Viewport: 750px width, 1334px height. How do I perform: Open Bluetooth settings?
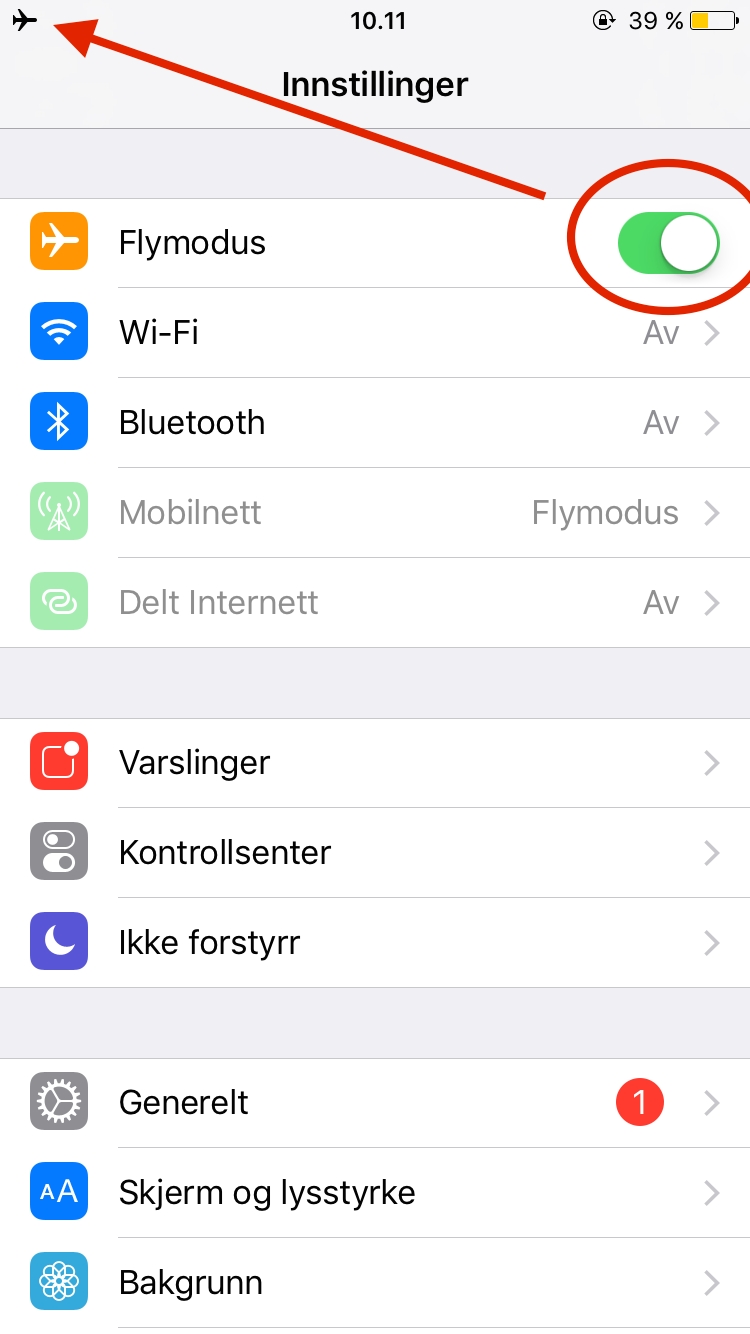coord(375,423)
